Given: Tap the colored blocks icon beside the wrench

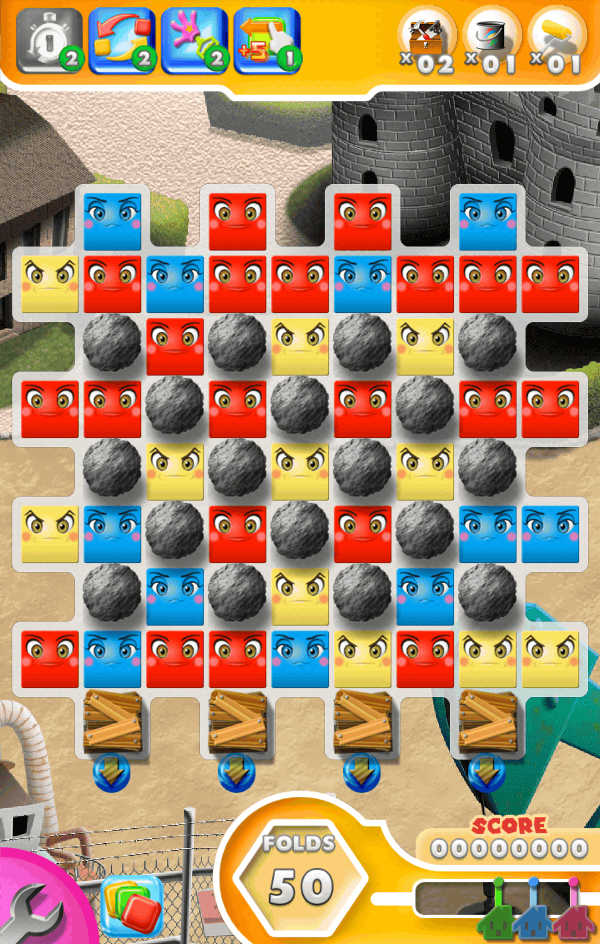Looking at the screenshot, I should [x=130, y=903].
